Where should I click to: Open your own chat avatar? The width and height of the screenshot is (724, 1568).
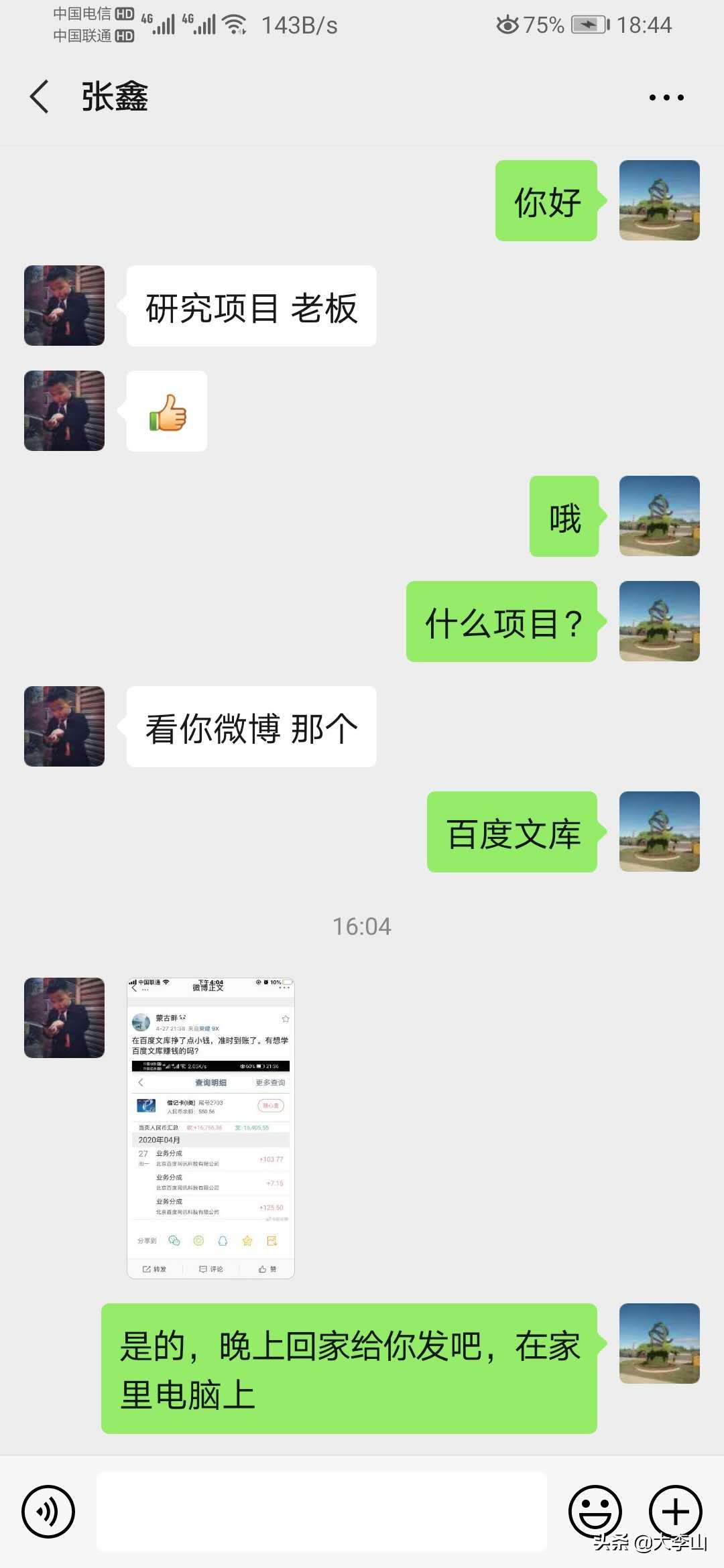point(659,200)
